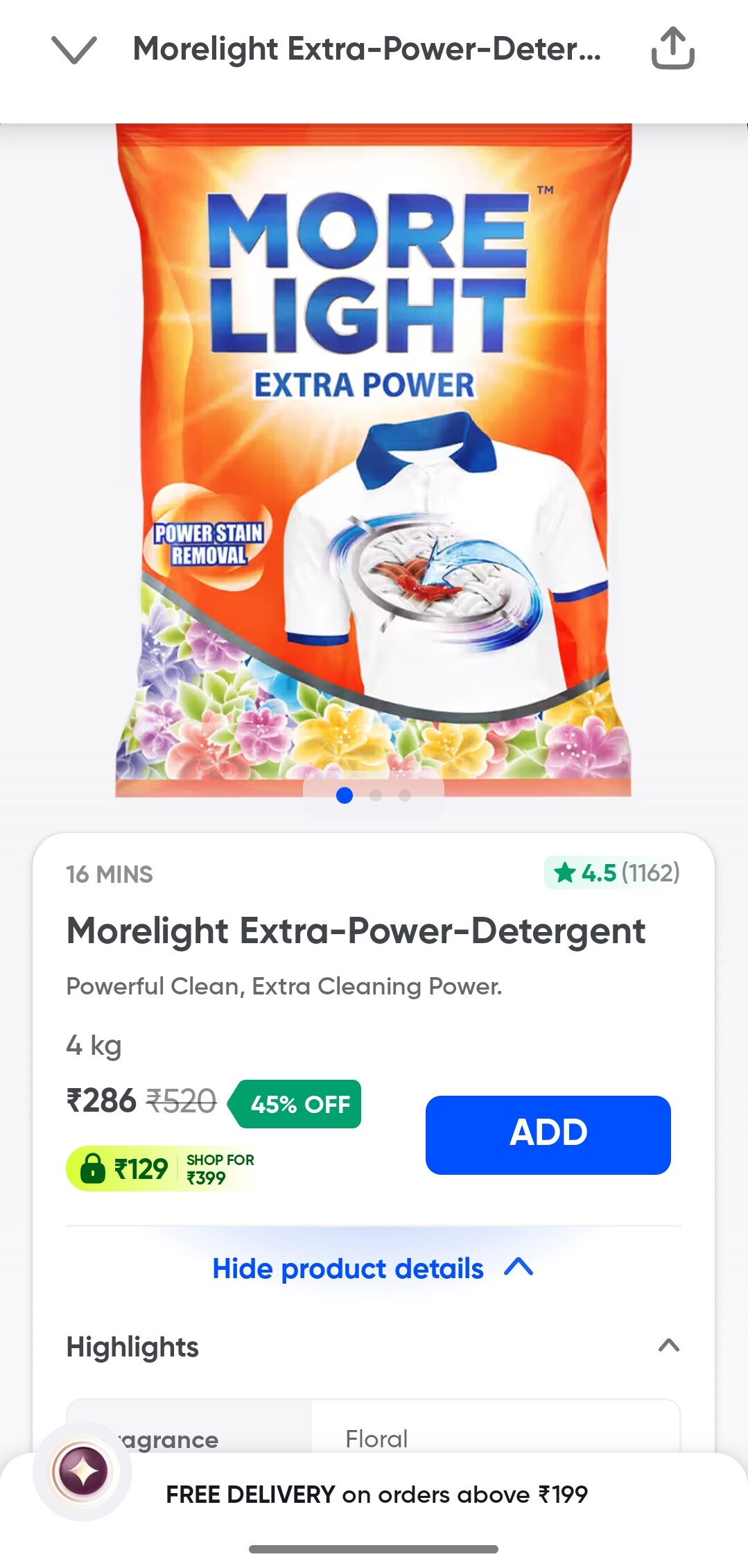The width and height of the screenshot is (748, 1568).
Task: Add Morelight detergent to cart
Action: [548, 1135]
